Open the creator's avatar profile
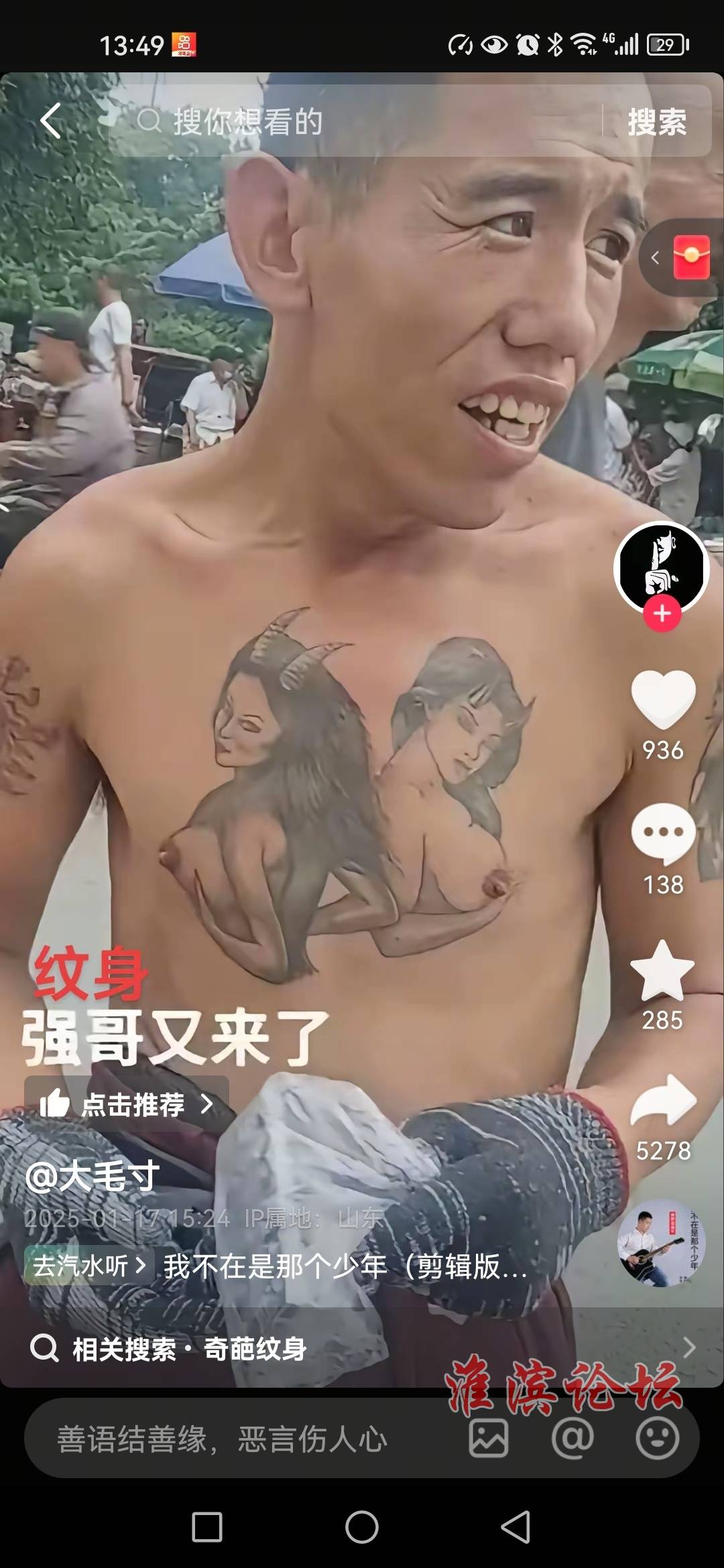Viewport: 724px width, 1568px height. pyautogui.click(x=662, y=566)
